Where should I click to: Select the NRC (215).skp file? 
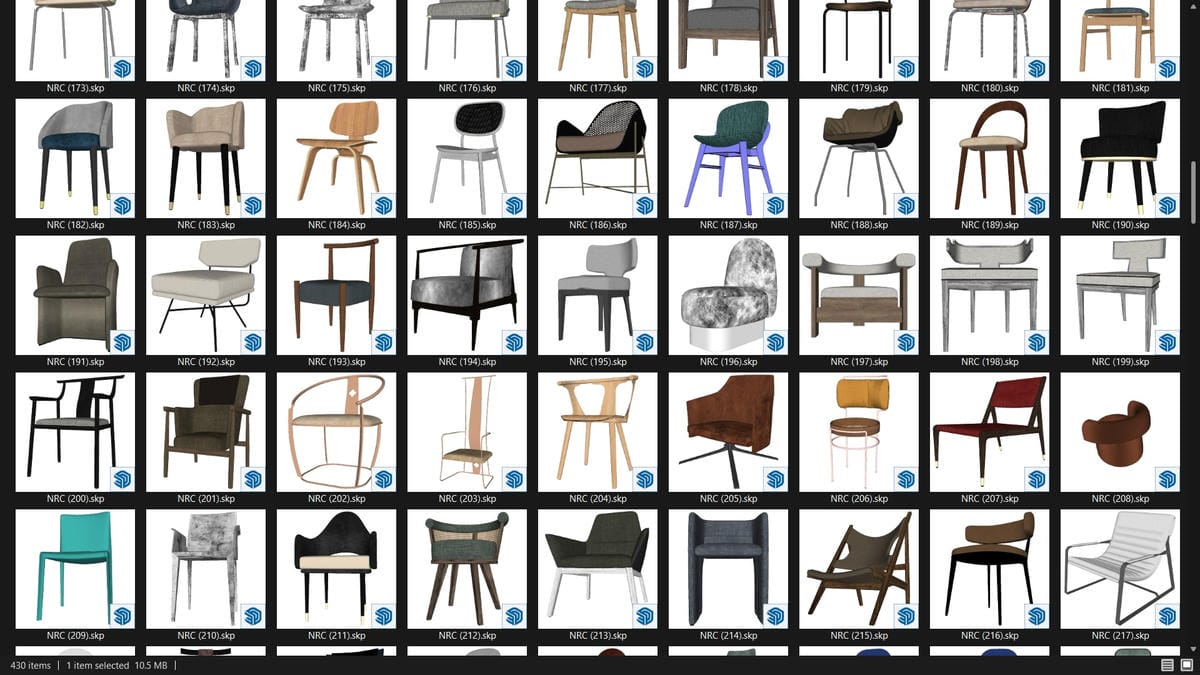pos(859,569)
